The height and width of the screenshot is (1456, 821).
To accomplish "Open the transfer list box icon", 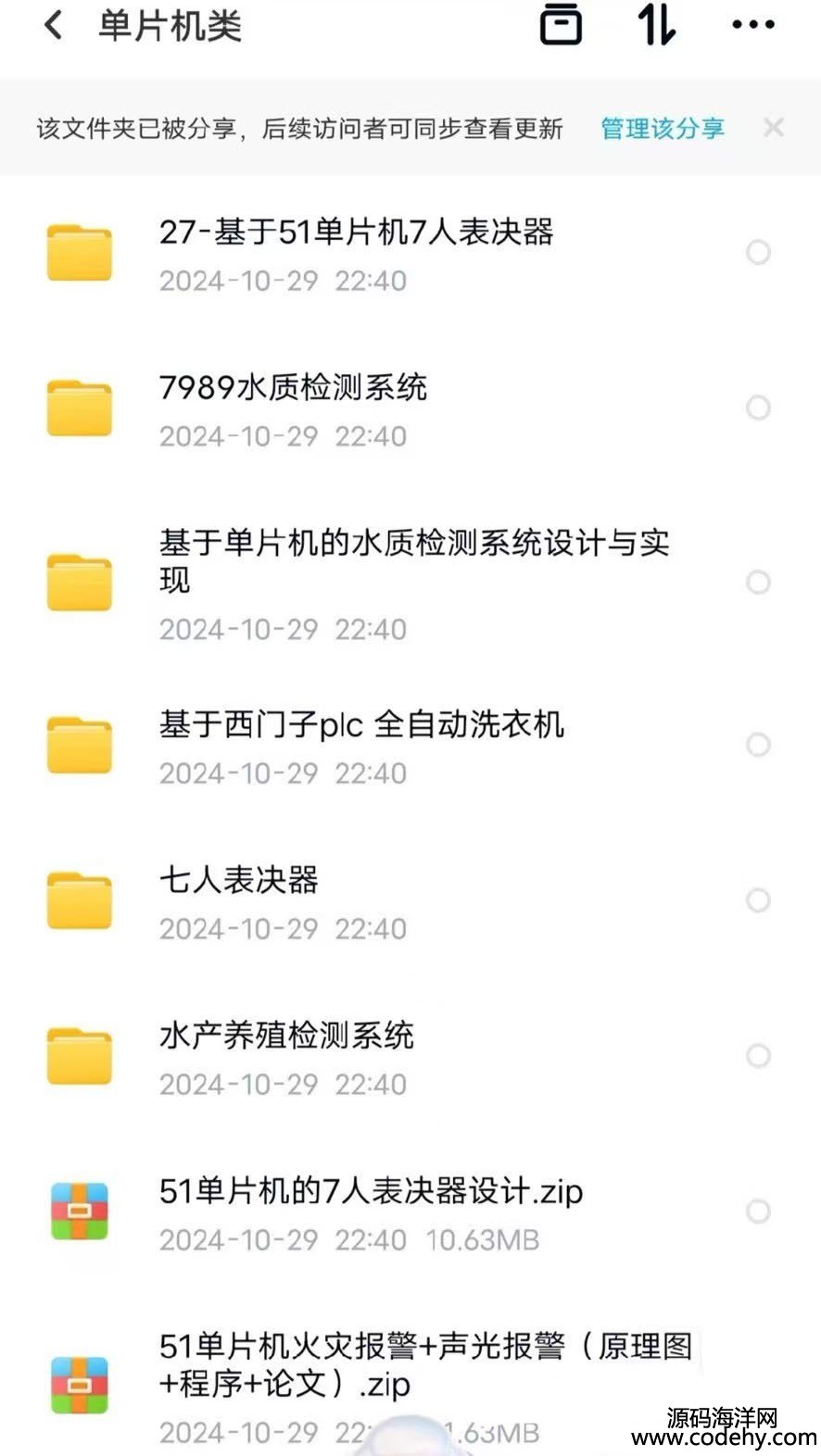I will 561,26.
